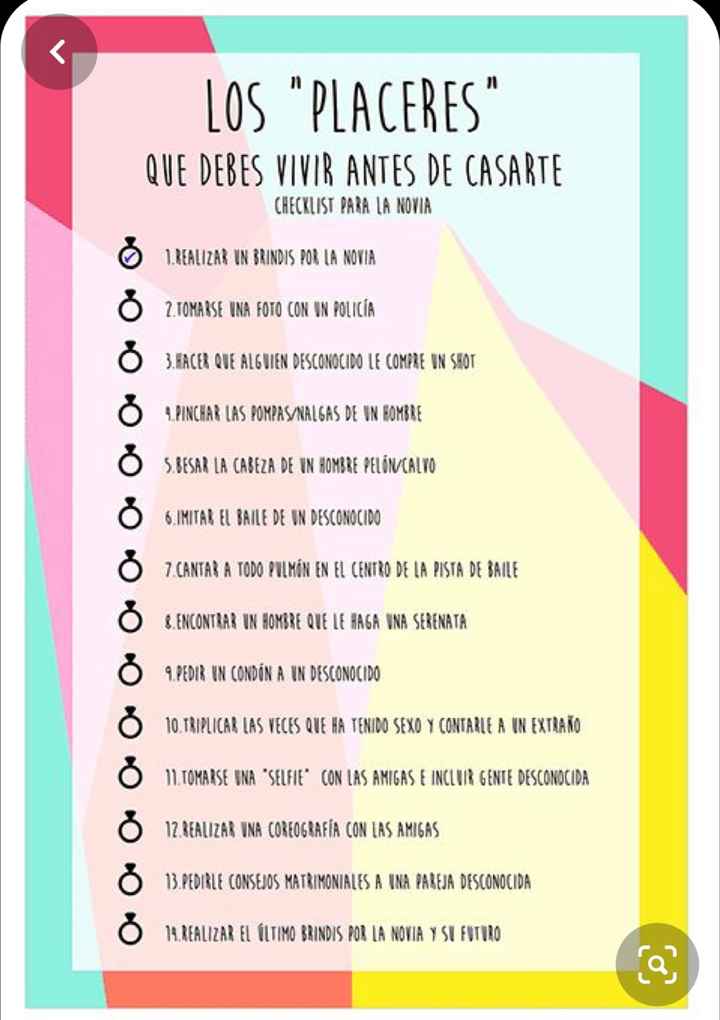
Task: Select the ring icon next to item 6
Action: point(130,517)
